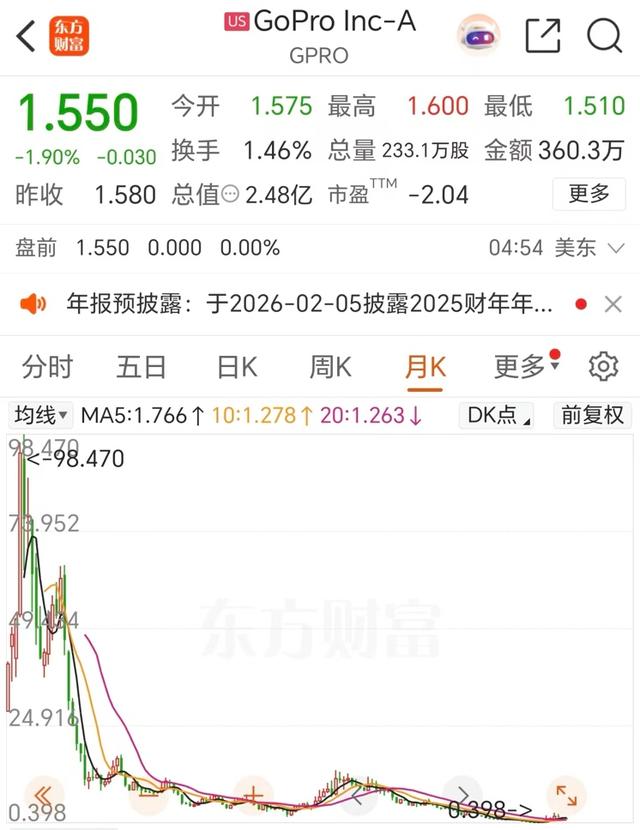Share the GoPro stock page

click(x=542, y=36)
